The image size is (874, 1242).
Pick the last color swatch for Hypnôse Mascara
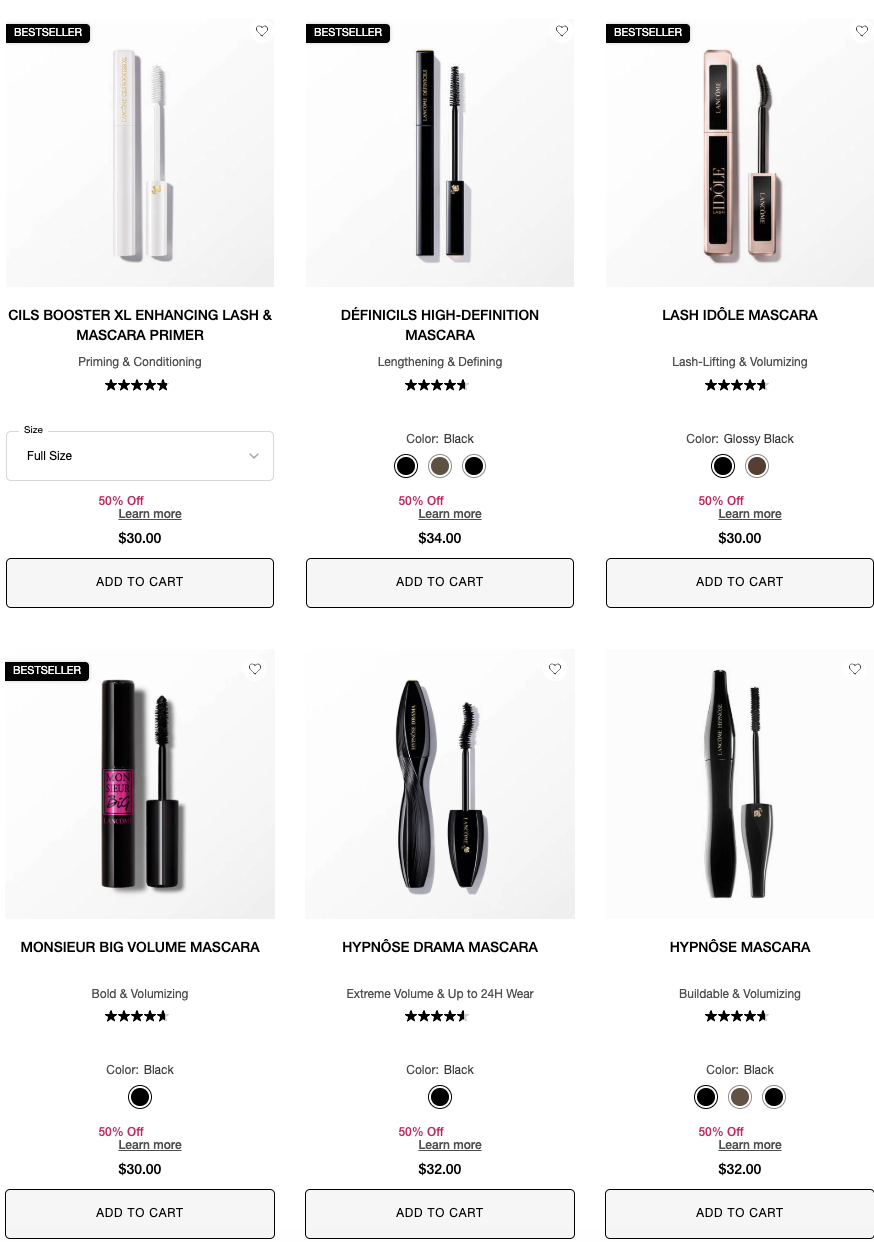774,1097
